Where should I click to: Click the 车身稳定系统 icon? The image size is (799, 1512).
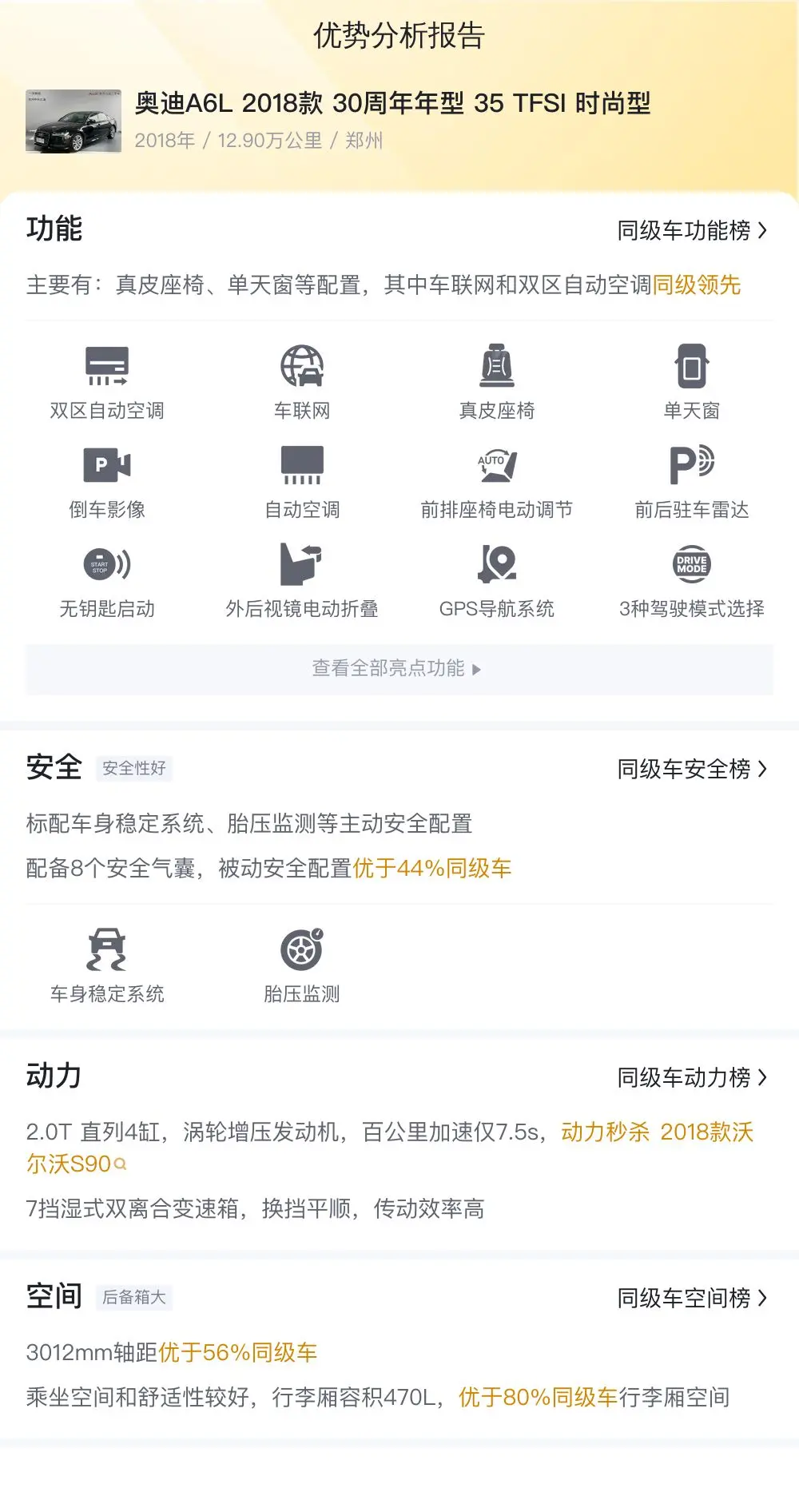click(106, 949)
